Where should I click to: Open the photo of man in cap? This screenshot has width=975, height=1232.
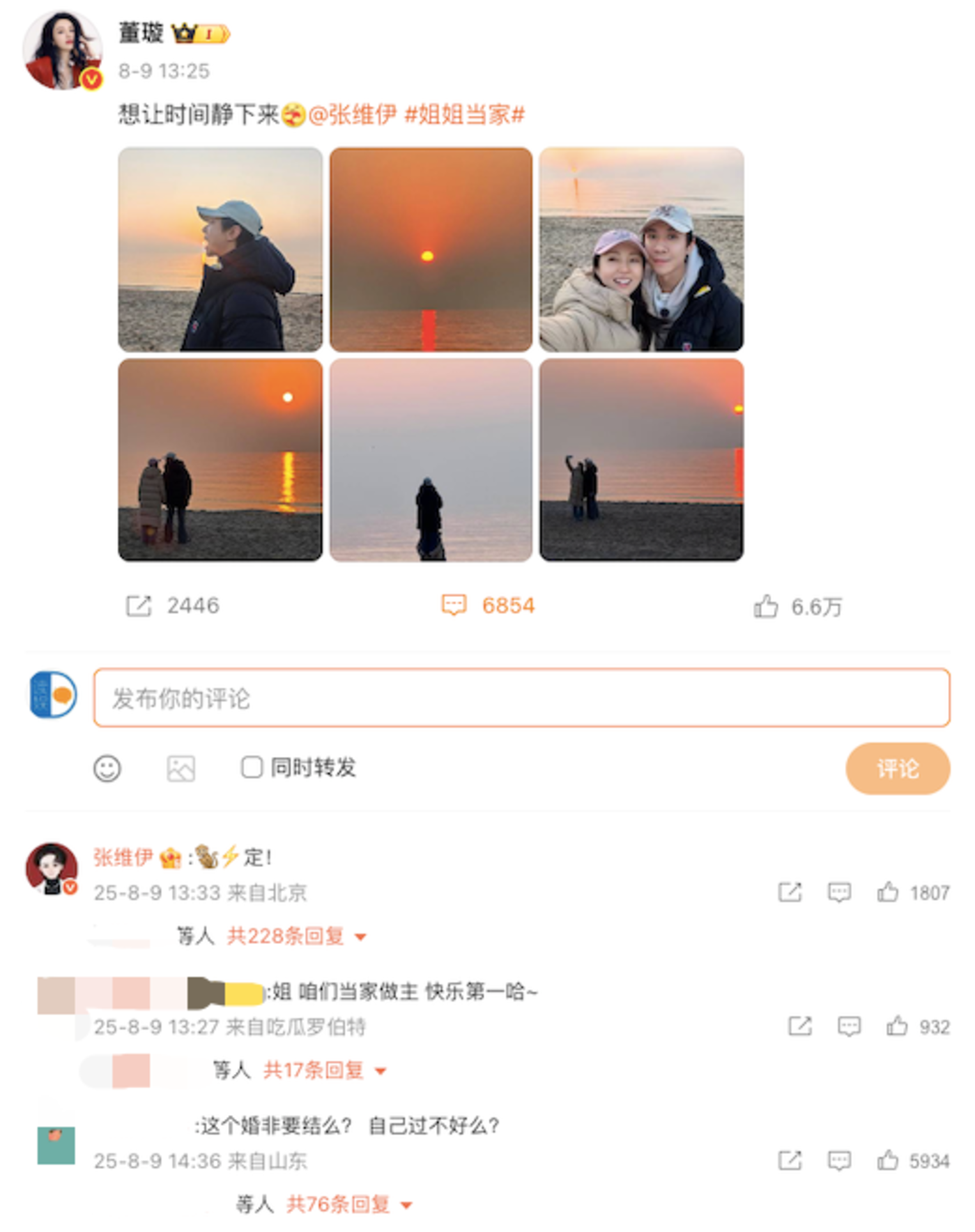click(220, 249)
